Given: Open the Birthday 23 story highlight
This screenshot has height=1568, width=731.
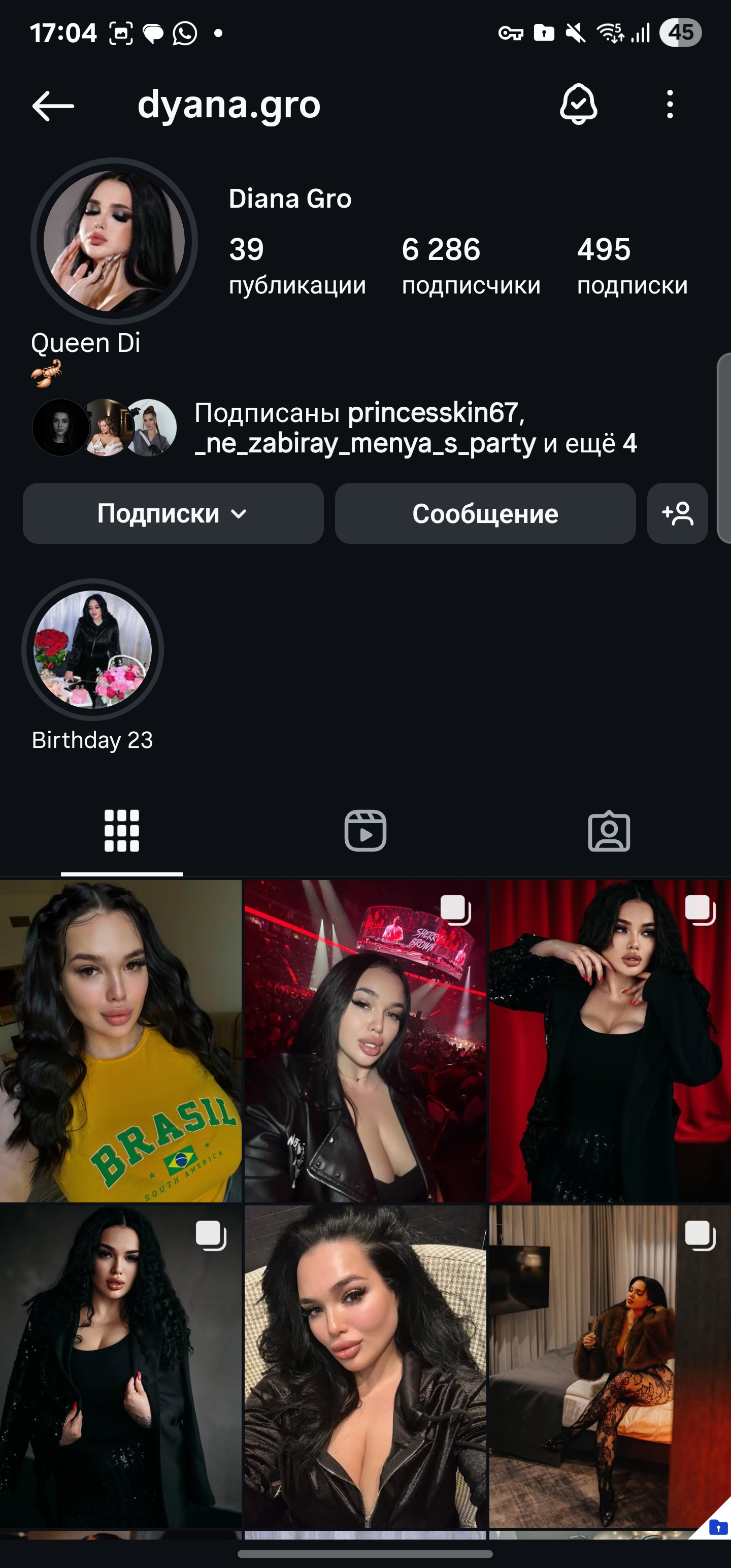Looking at the screenshot, I should point(92,665).
